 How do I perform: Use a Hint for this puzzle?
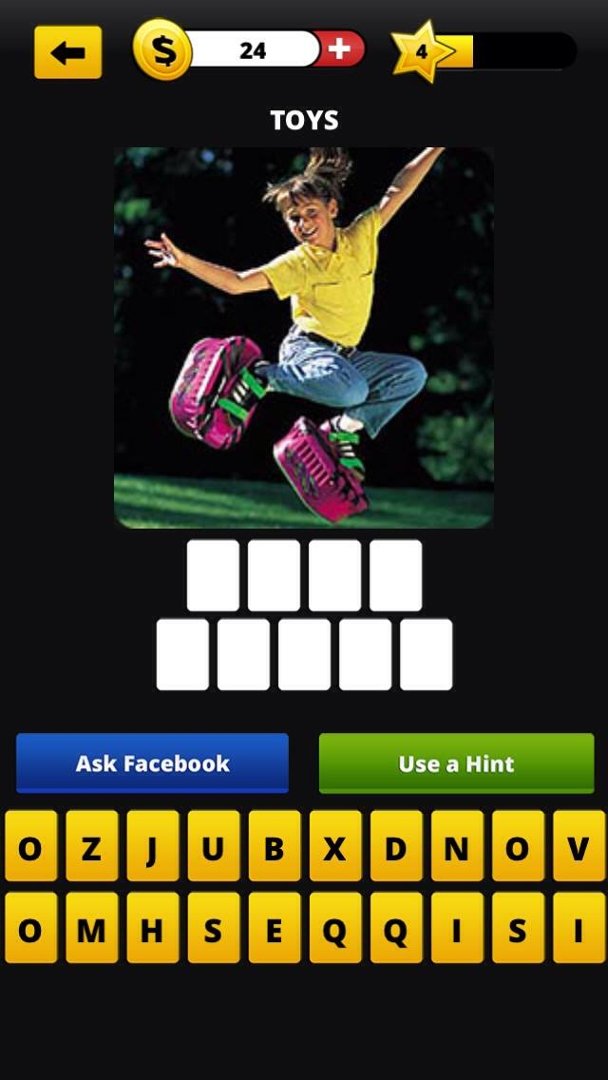(x=456, y=763)
